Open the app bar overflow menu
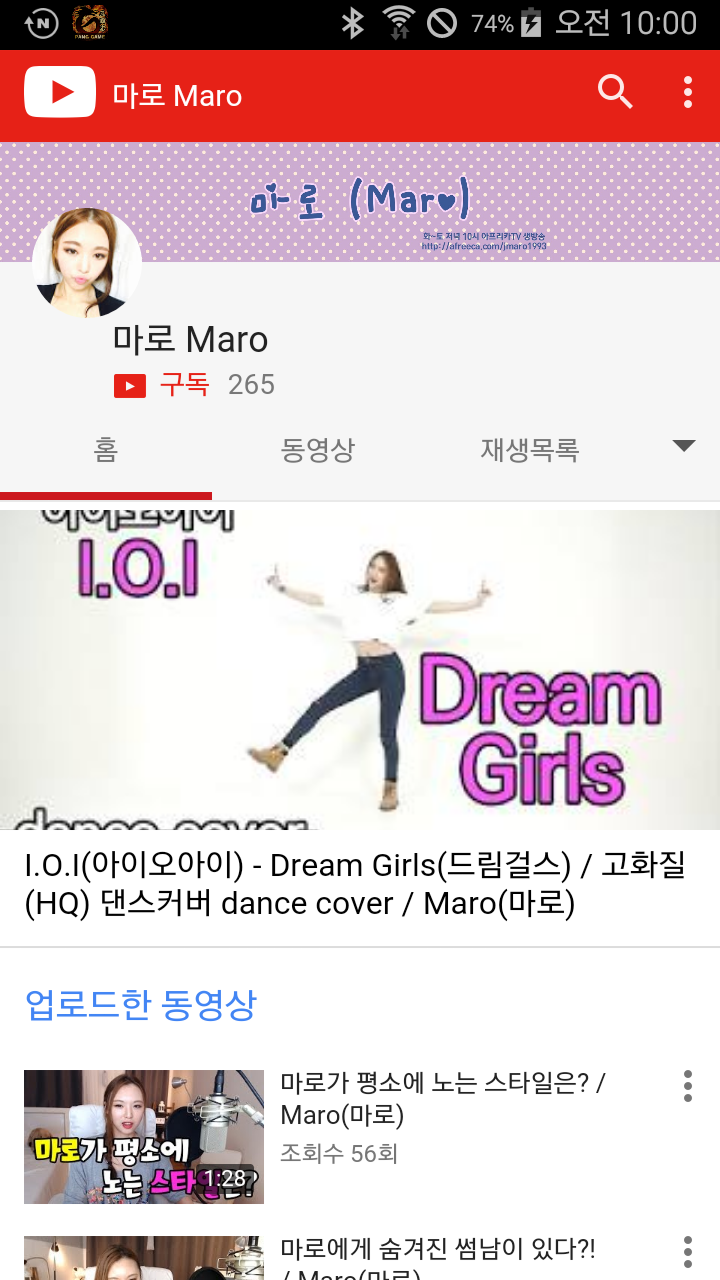 [x=688, y=92]
